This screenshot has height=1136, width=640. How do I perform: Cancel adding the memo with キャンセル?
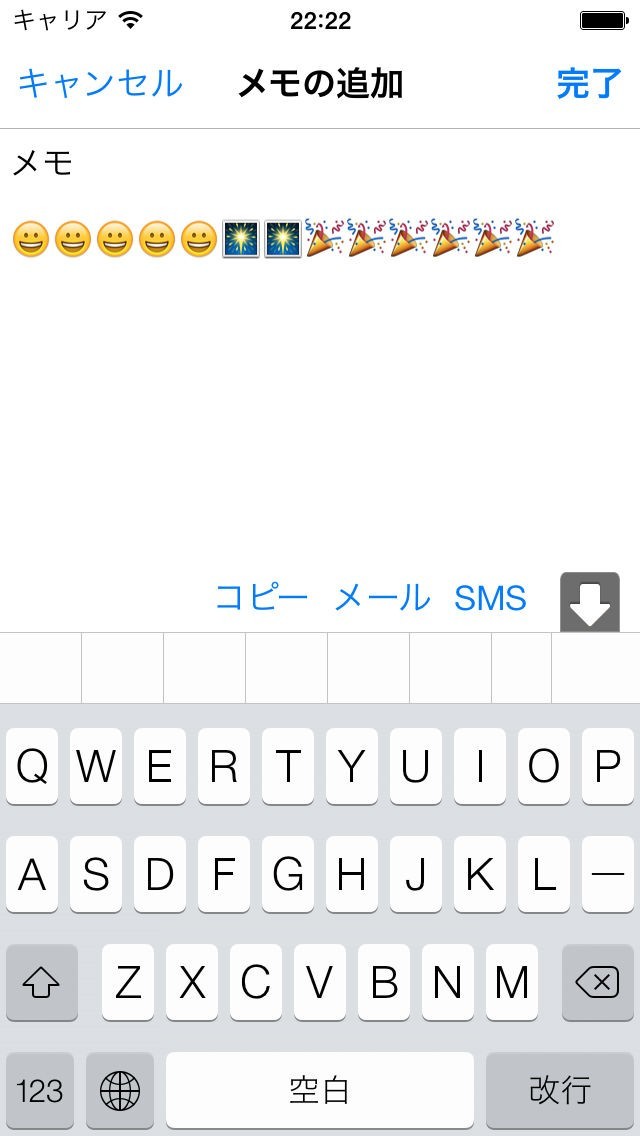tap(100, 83)
